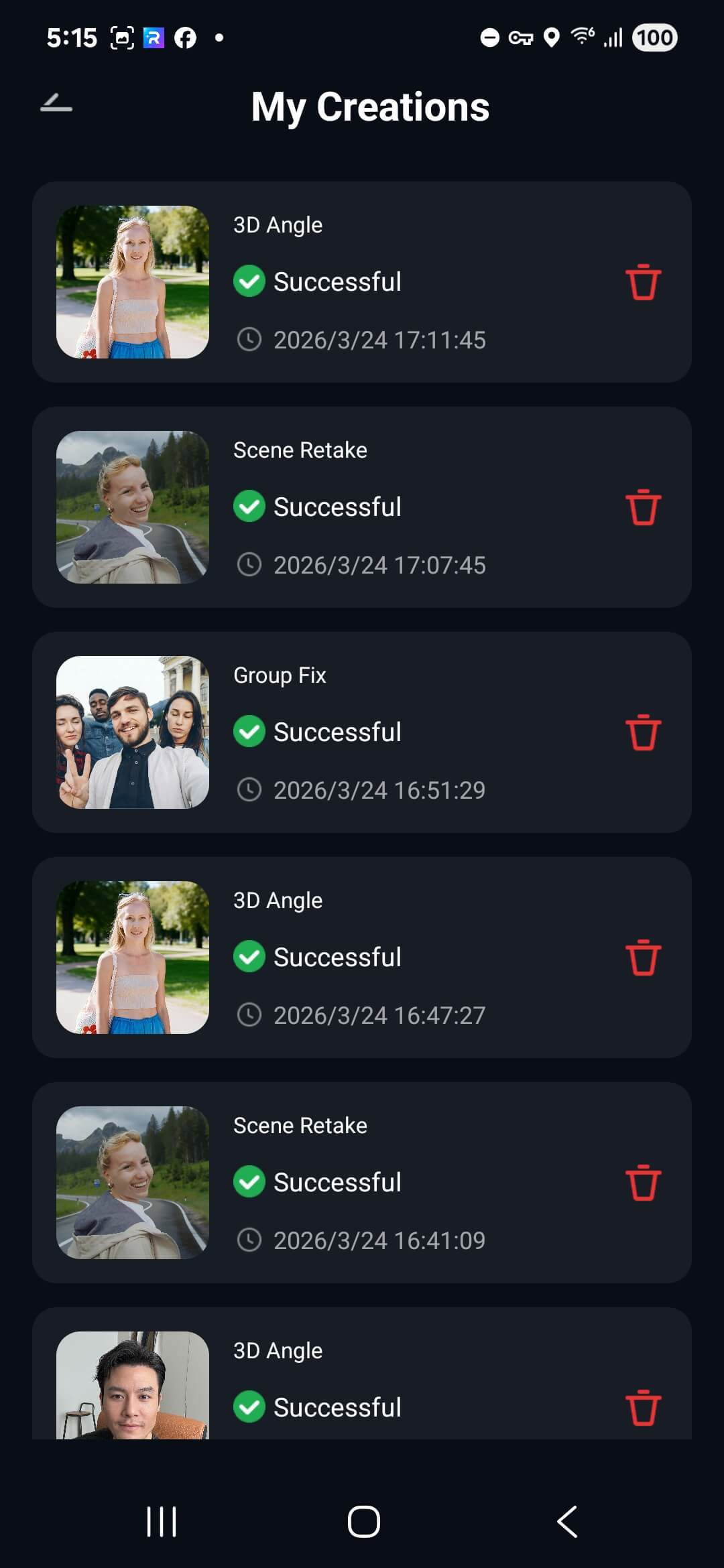Open the 3D Angle creation from 17:11:45
The image size is (724, 1568).
133,282
